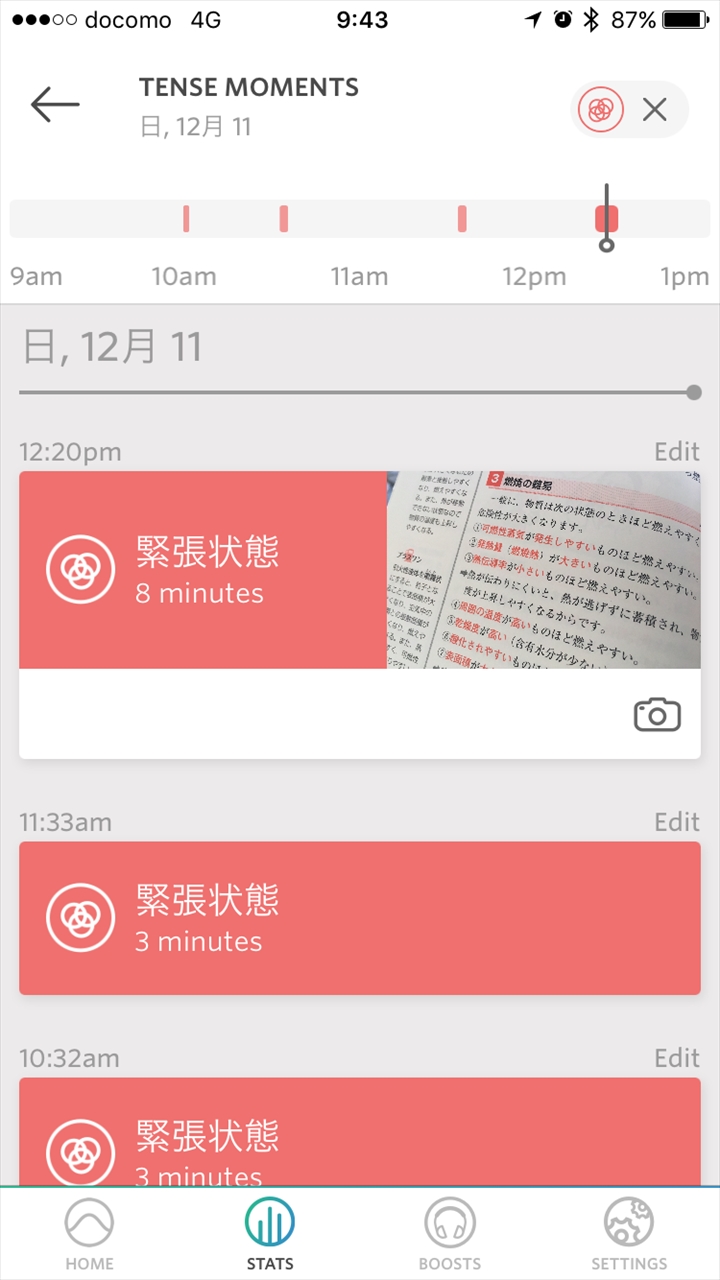Edit the 12:20pm entry

pos(676,452)
